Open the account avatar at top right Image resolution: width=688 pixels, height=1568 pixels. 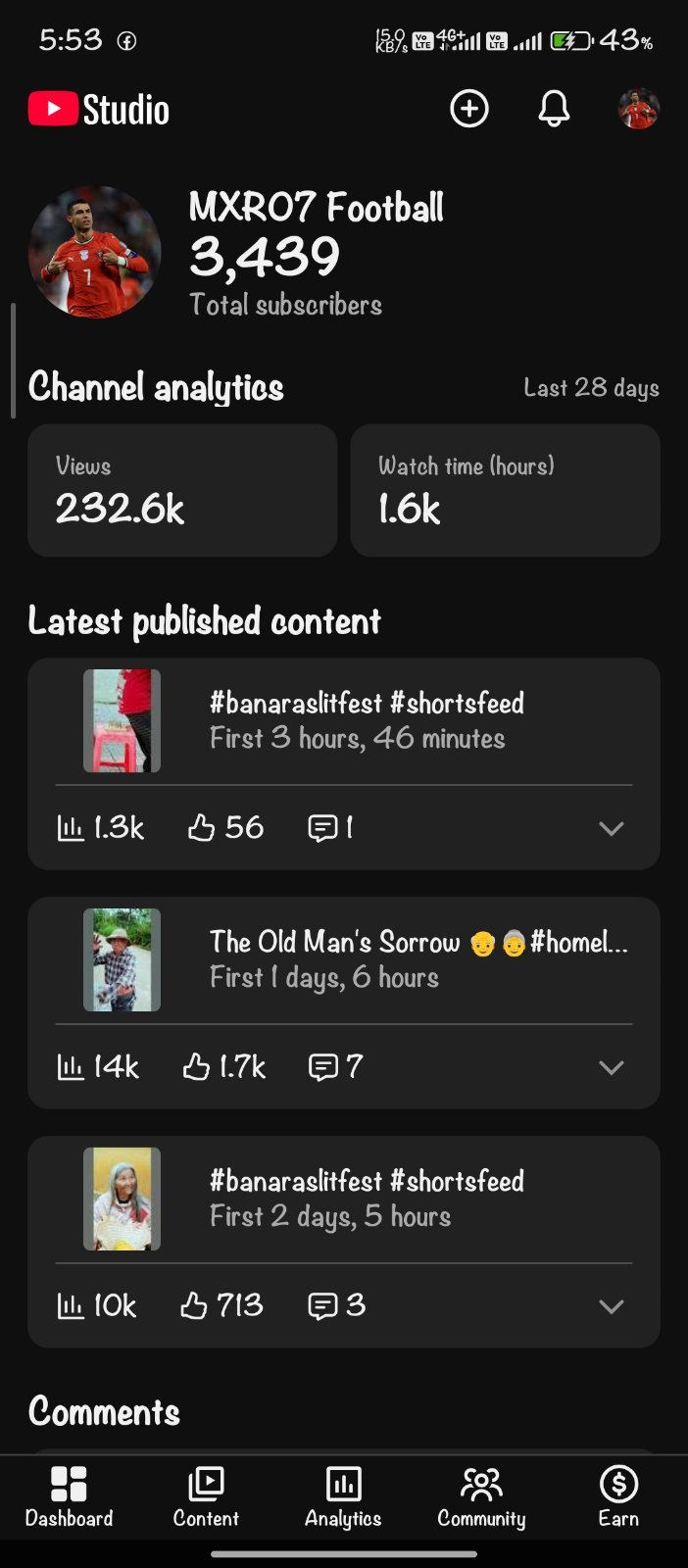tap(638, 109)
